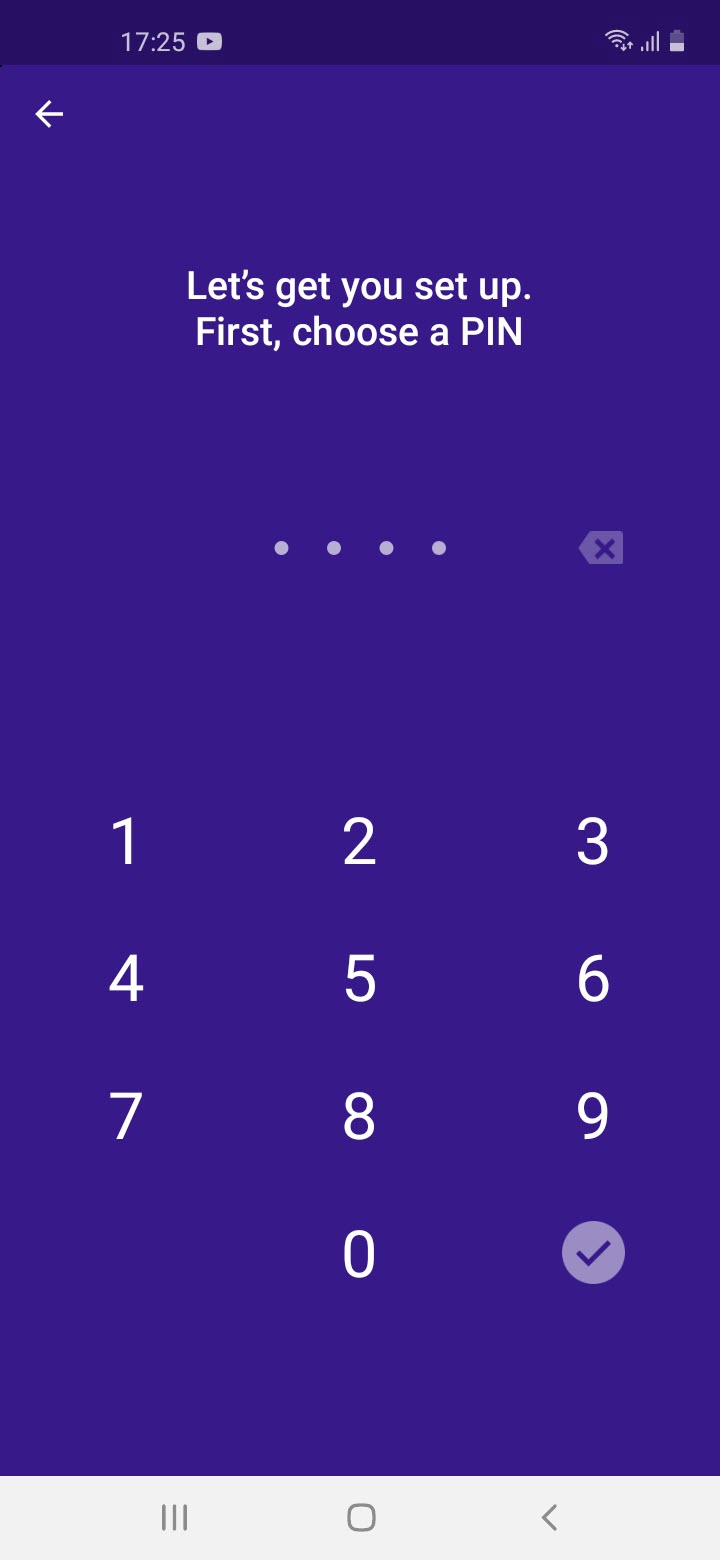This screenshot has height=1560, width=720.
Task: Select digit 6 on the keypad
Action: click(x=593, y=979)
